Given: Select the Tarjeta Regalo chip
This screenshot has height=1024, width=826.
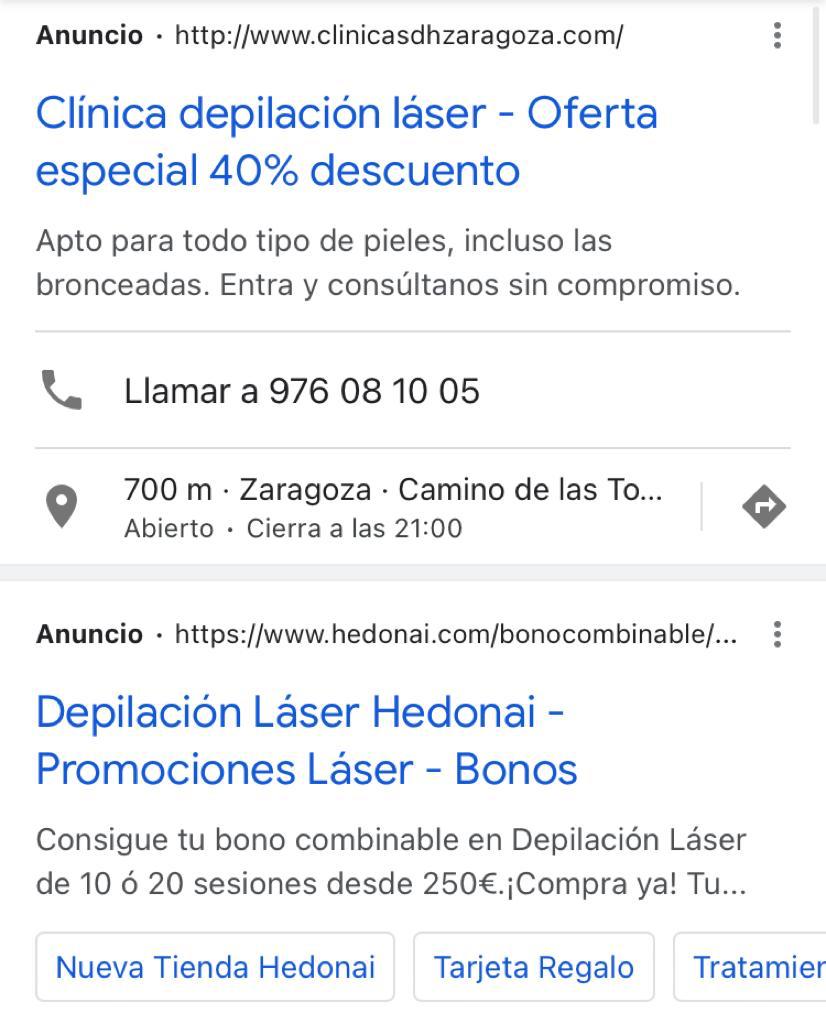Looking at the screenshot, I should (533, 967).
